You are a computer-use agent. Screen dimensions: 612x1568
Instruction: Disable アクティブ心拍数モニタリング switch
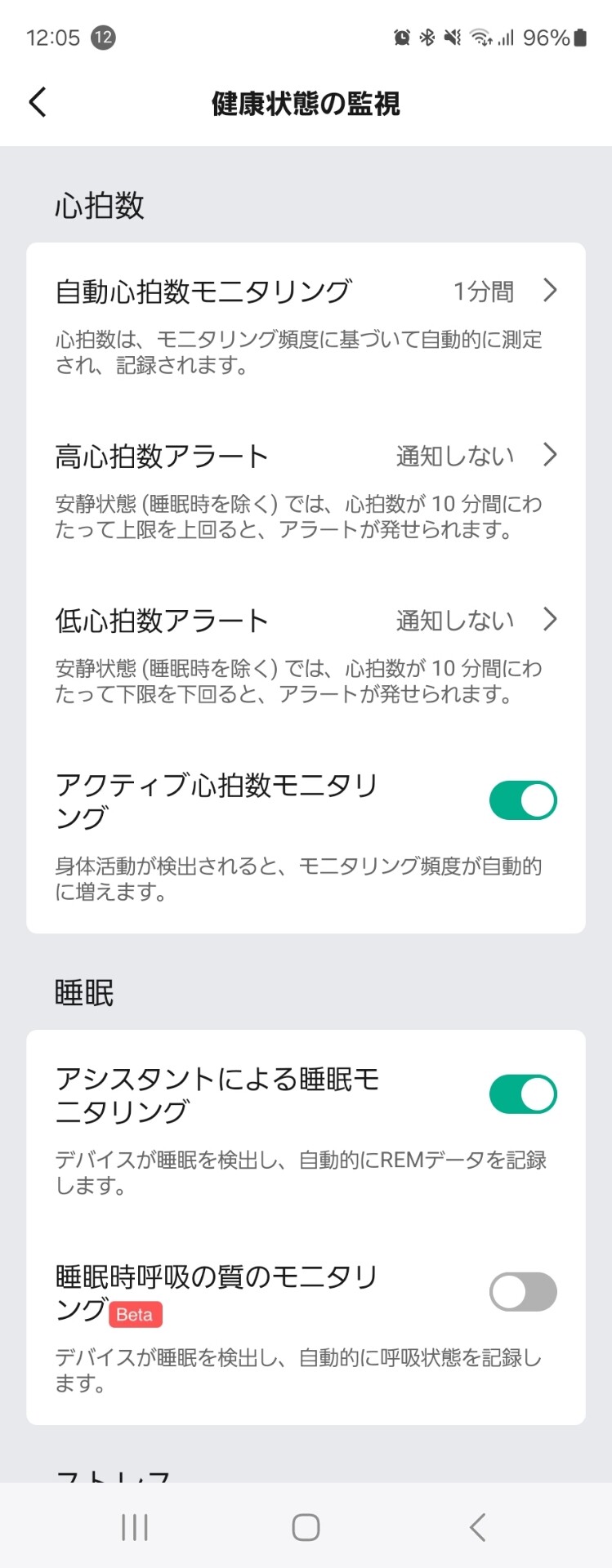(522, 800)
